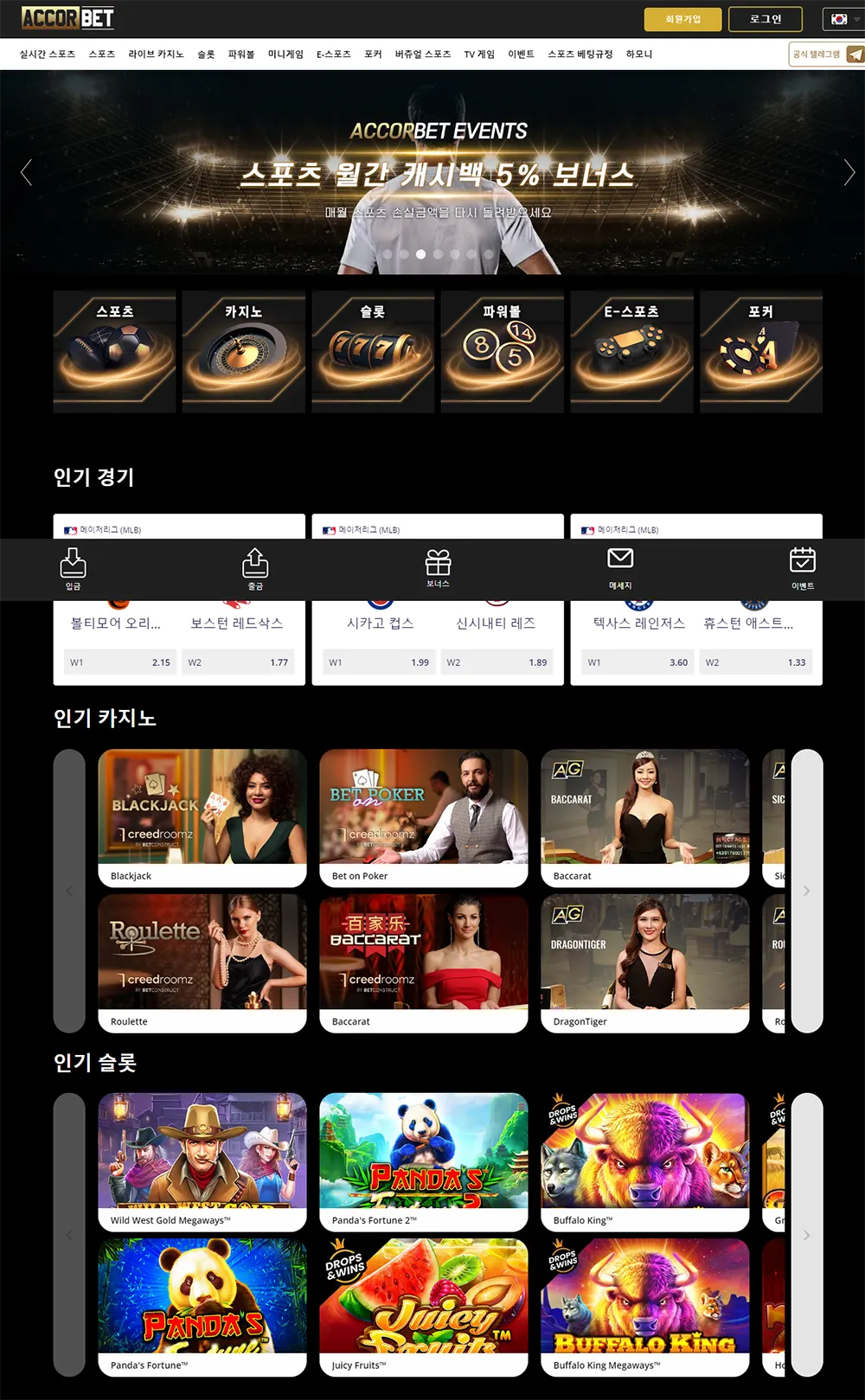Screen dimensions: 865x1400
Task: Tap the 로그인 login button
Action: pos(765,19)
